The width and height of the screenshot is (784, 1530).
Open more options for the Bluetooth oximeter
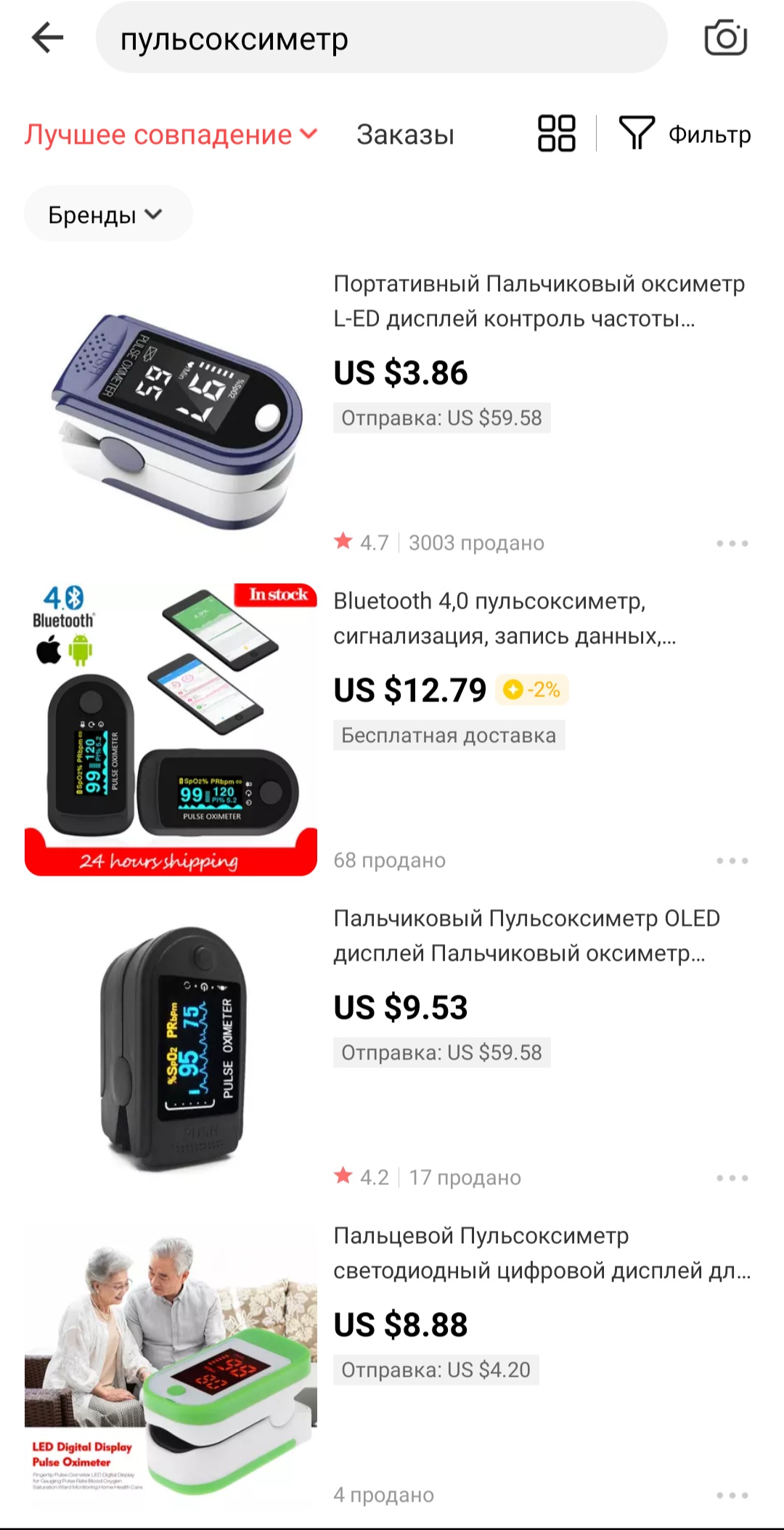tap(732, 860)
